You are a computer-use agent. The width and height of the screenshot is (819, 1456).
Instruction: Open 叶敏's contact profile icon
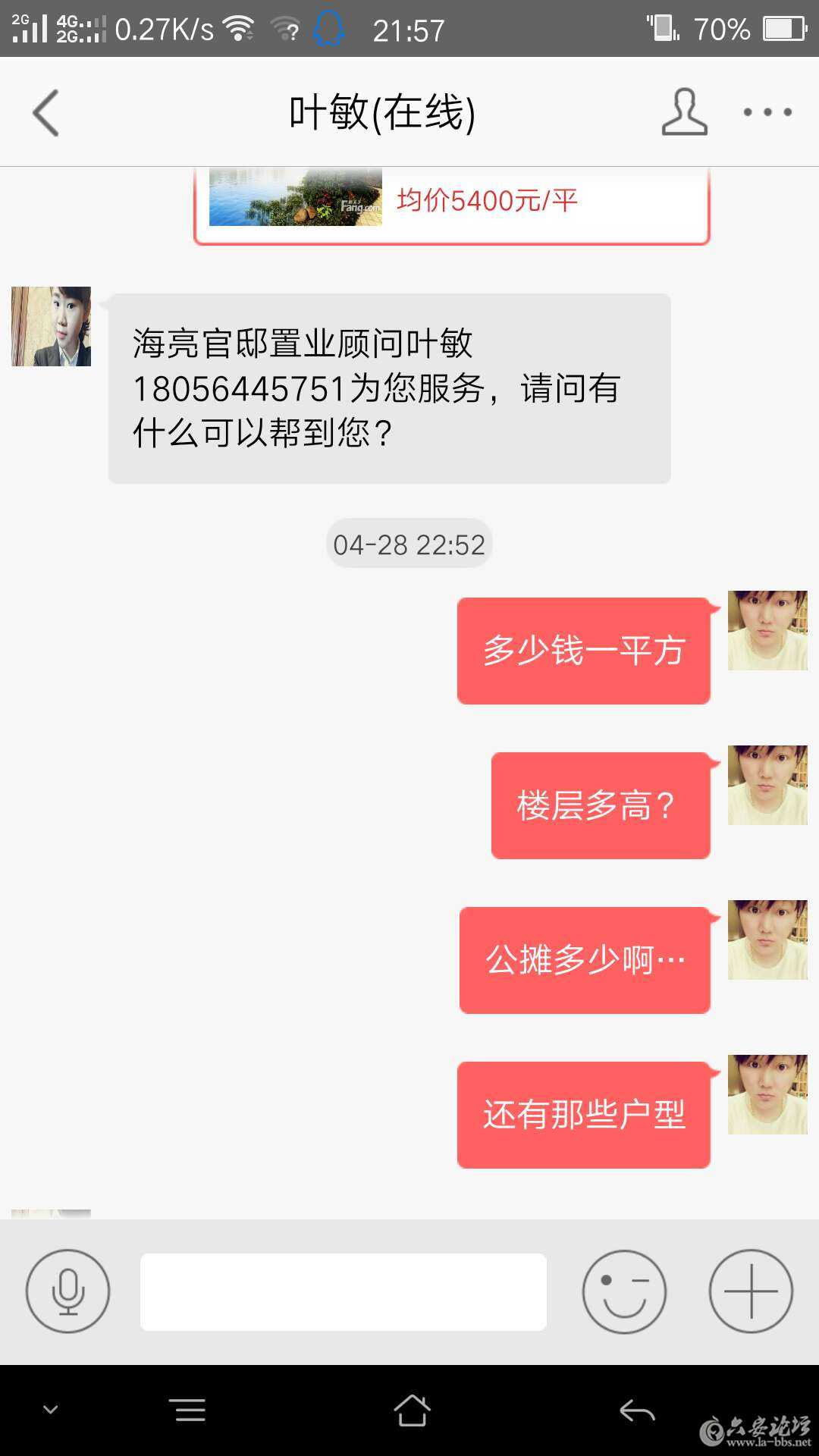click(x=684, y=113)
